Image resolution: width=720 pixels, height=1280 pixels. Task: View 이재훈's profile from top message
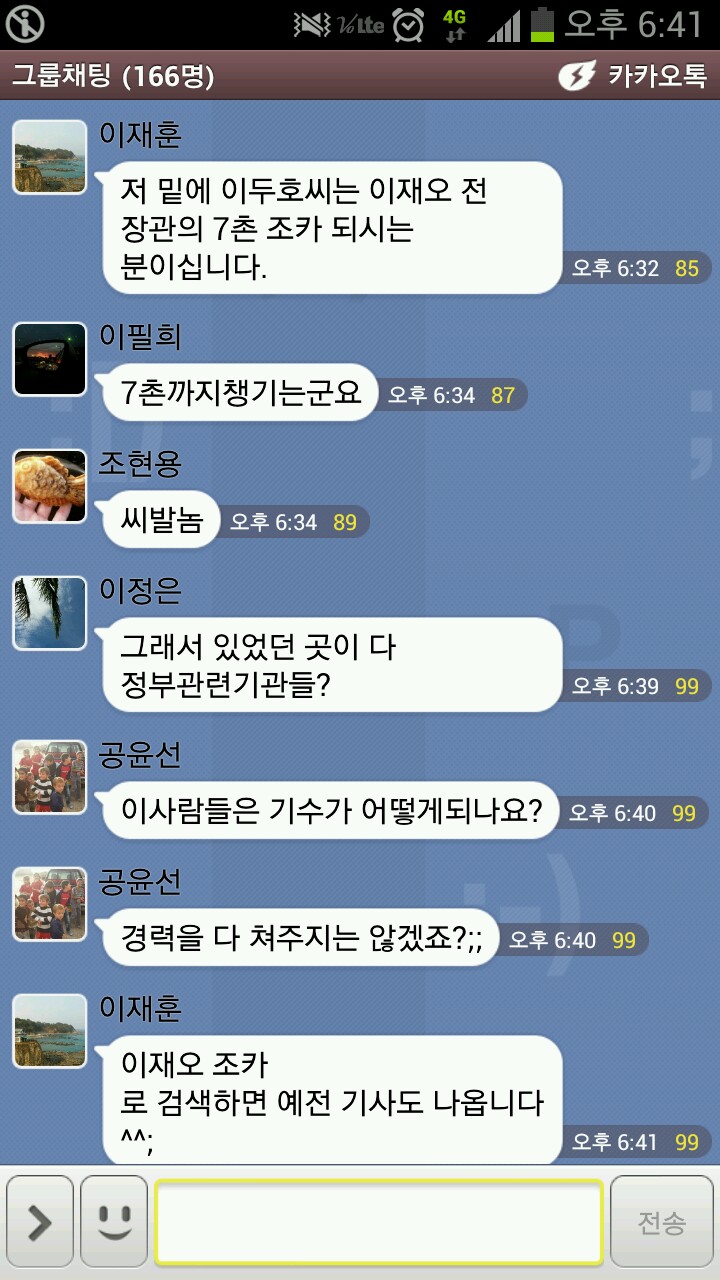49,156
